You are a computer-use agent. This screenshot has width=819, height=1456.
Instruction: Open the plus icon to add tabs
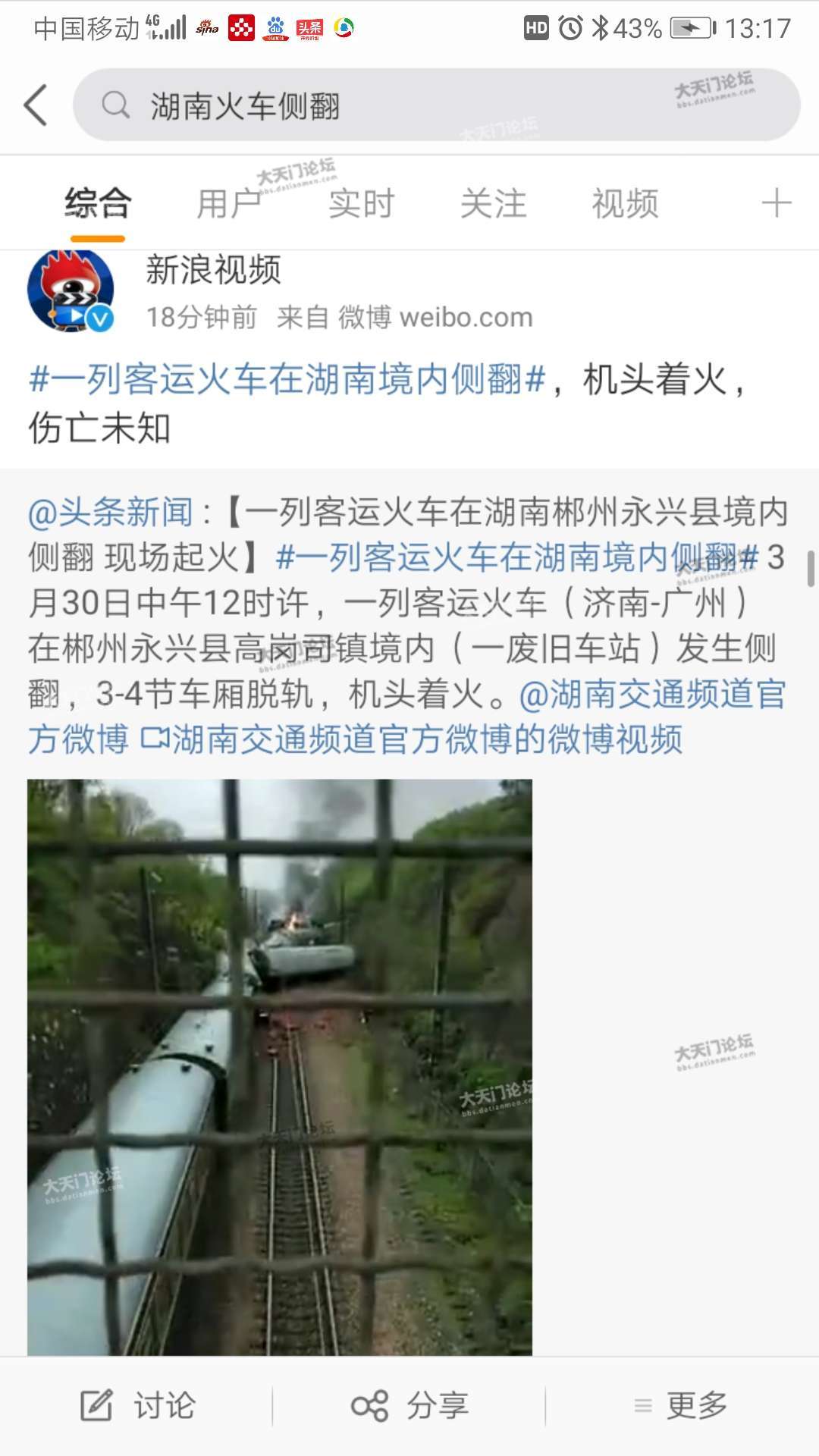point(776,204)
